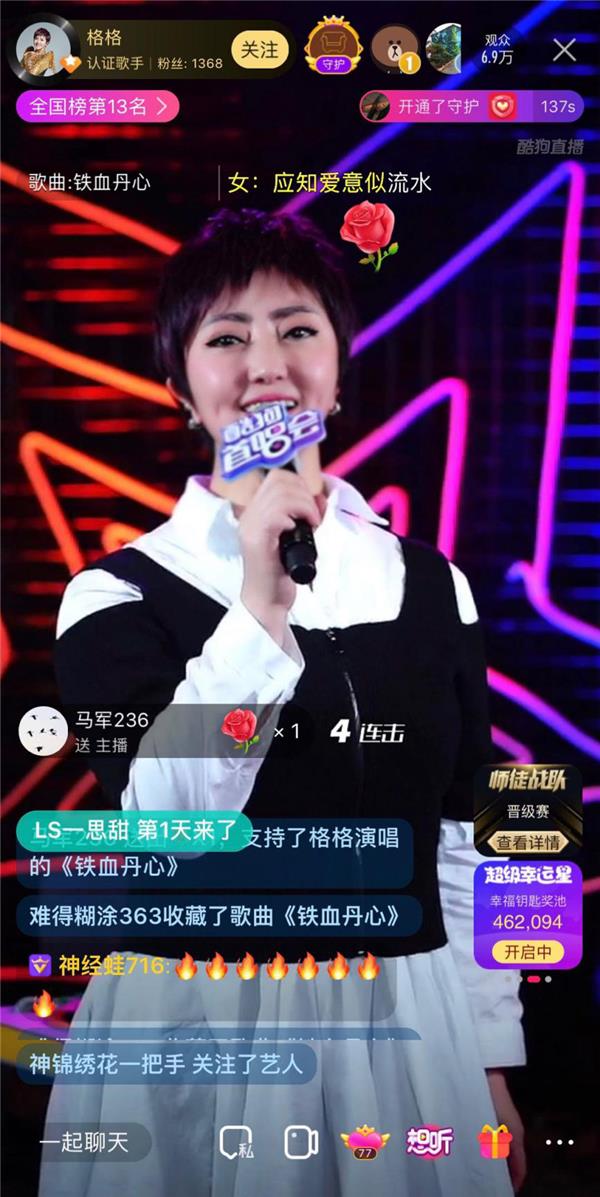
Task: Open the video recording icon
Action: click(x=300, y=1142)
